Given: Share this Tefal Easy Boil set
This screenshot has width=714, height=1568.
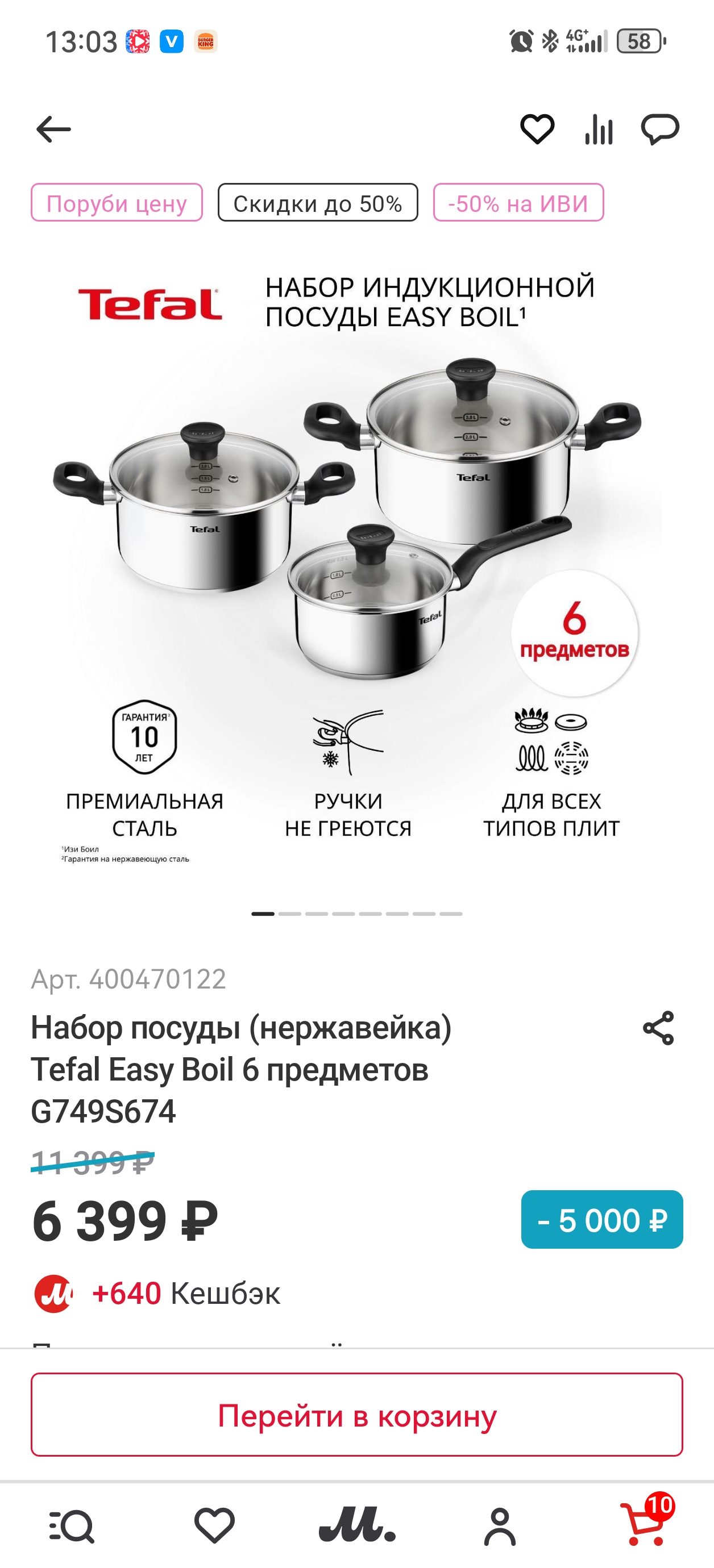Looking at the screenshot, I should coord(658,1028).
